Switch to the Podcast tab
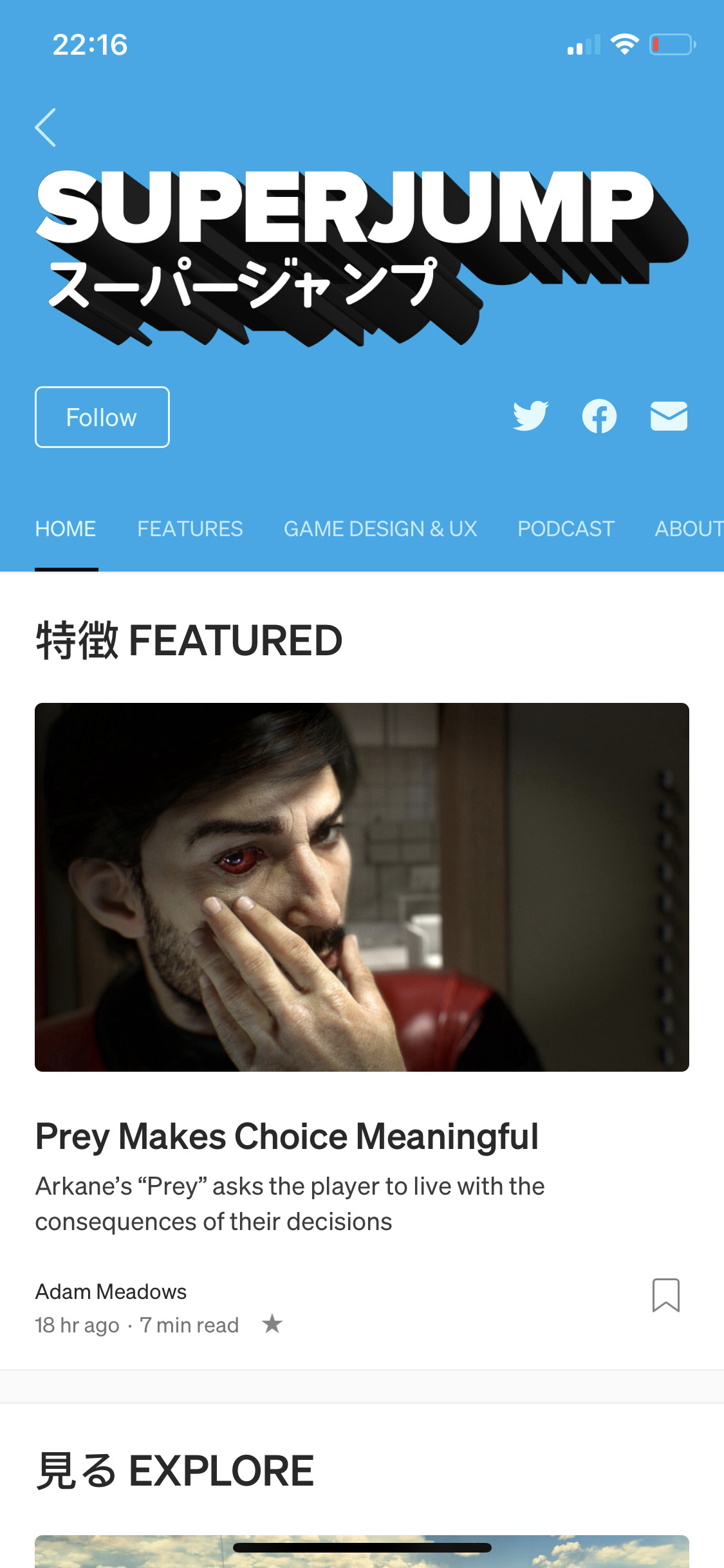 point(566,529)
